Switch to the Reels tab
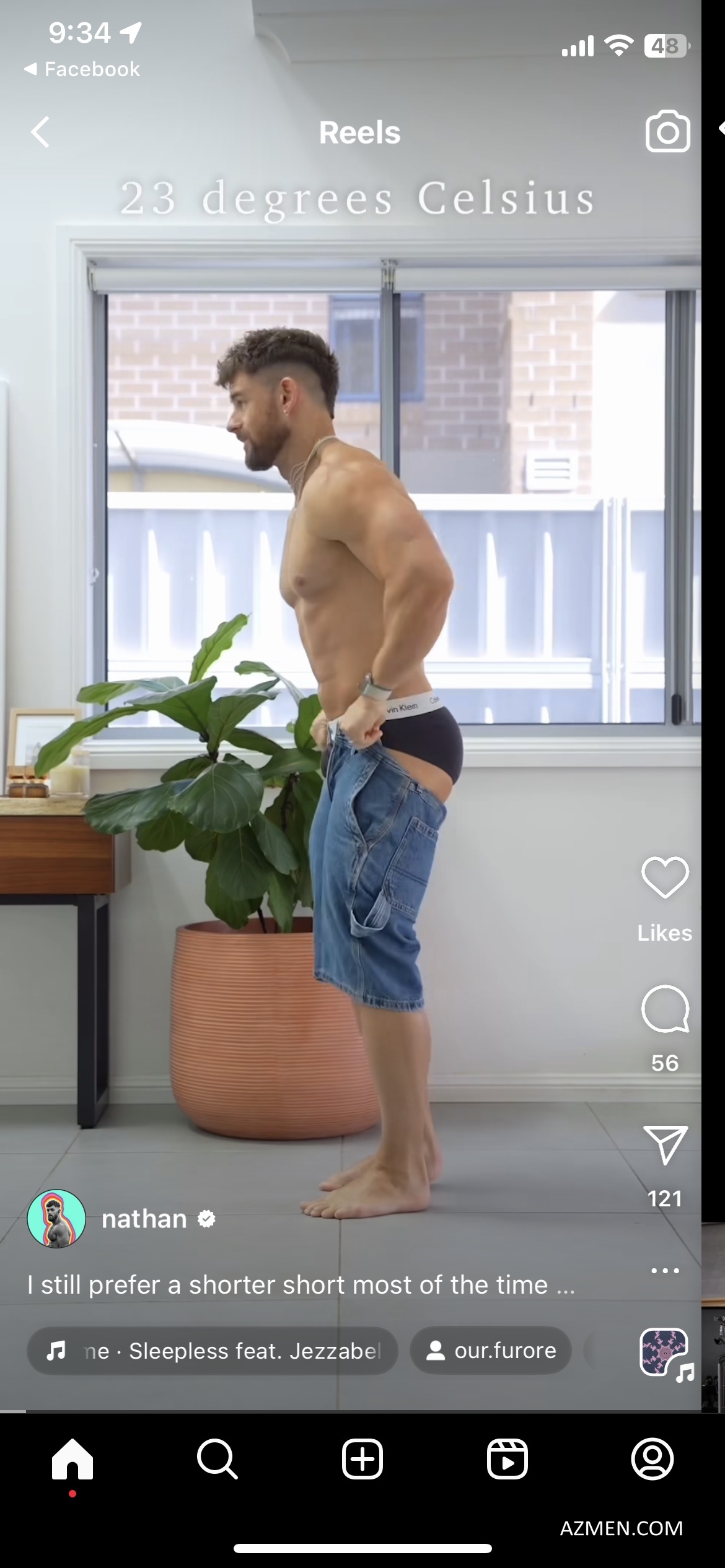 coord(507,1459)
